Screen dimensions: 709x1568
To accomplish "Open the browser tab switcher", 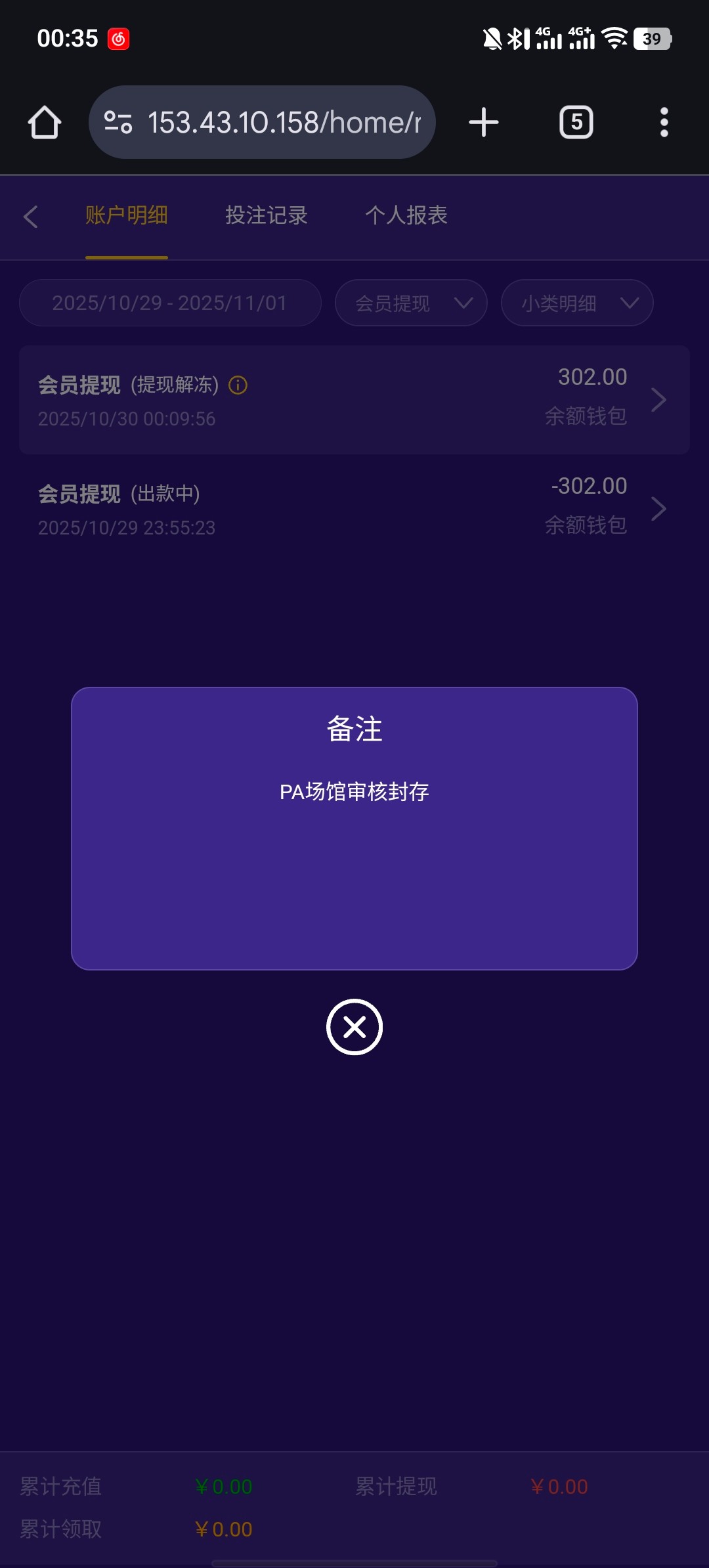I will [x=576, y=122].
